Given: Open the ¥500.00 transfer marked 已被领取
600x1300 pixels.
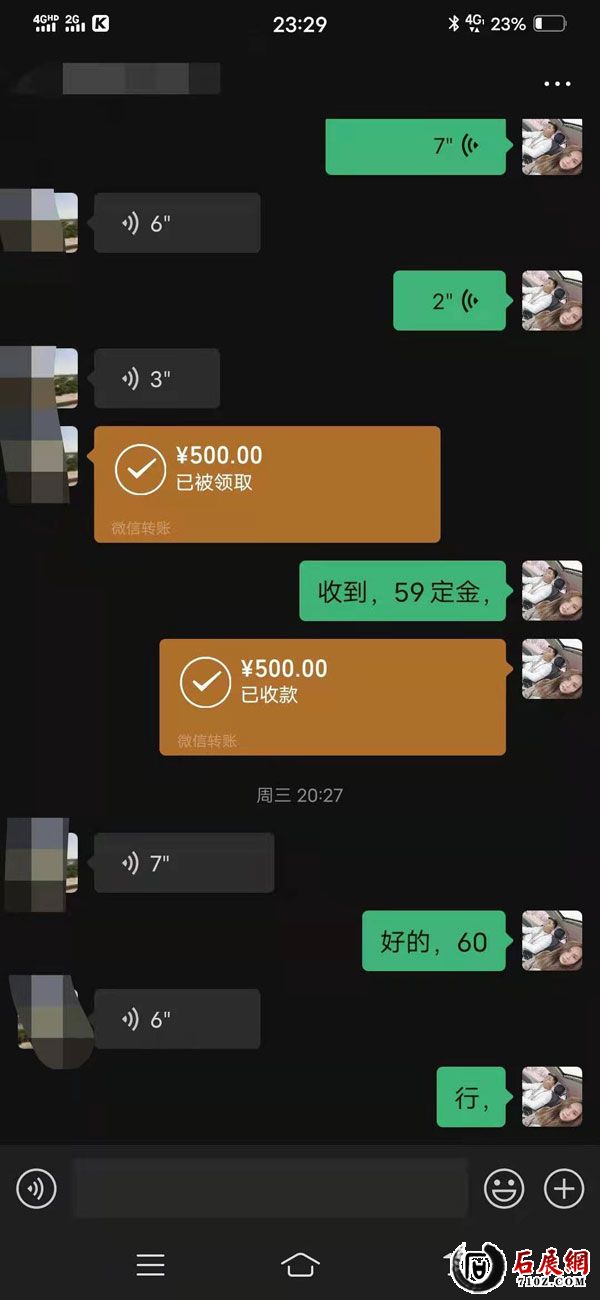Looking at the screenshot, I should 267,484.
